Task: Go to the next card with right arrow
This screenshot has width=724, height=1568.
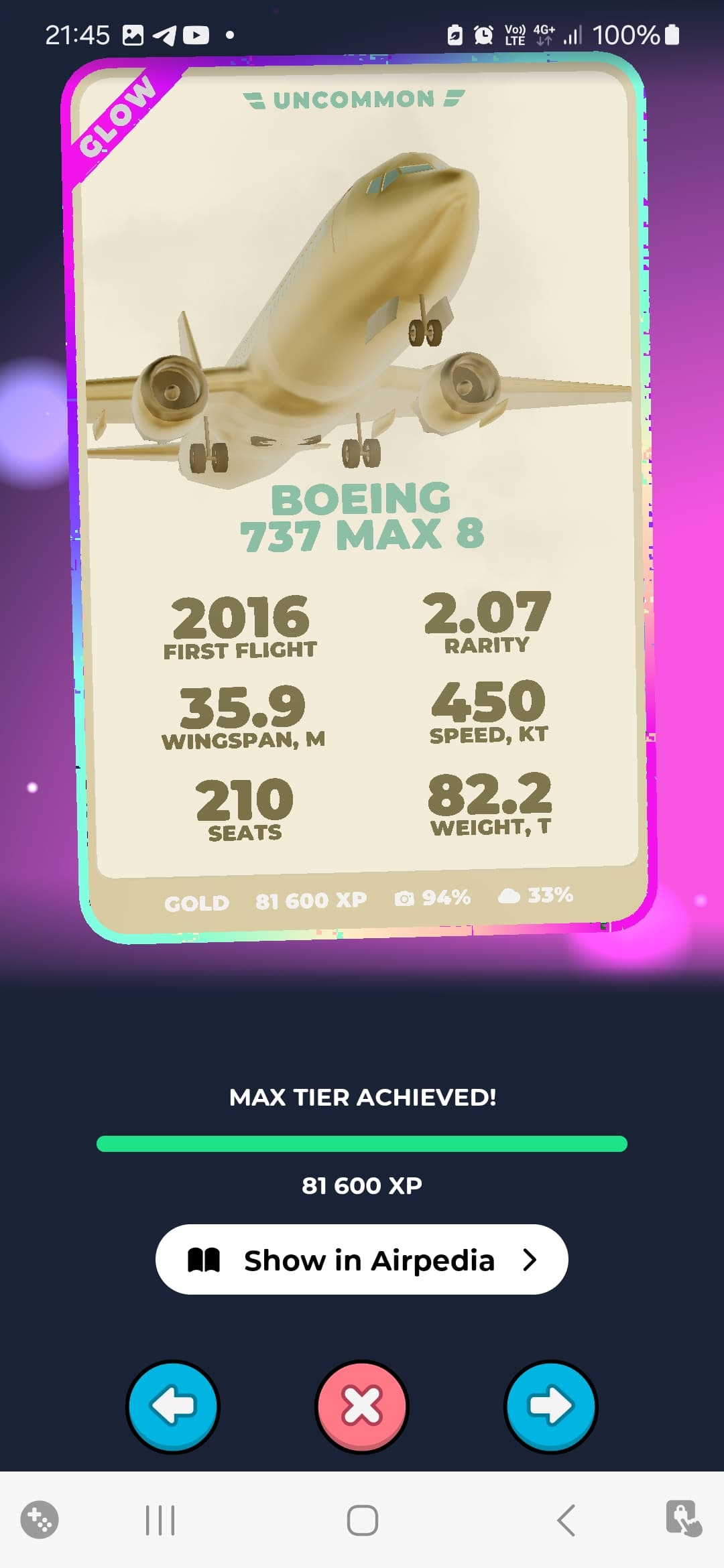Action: (550, 1406)
